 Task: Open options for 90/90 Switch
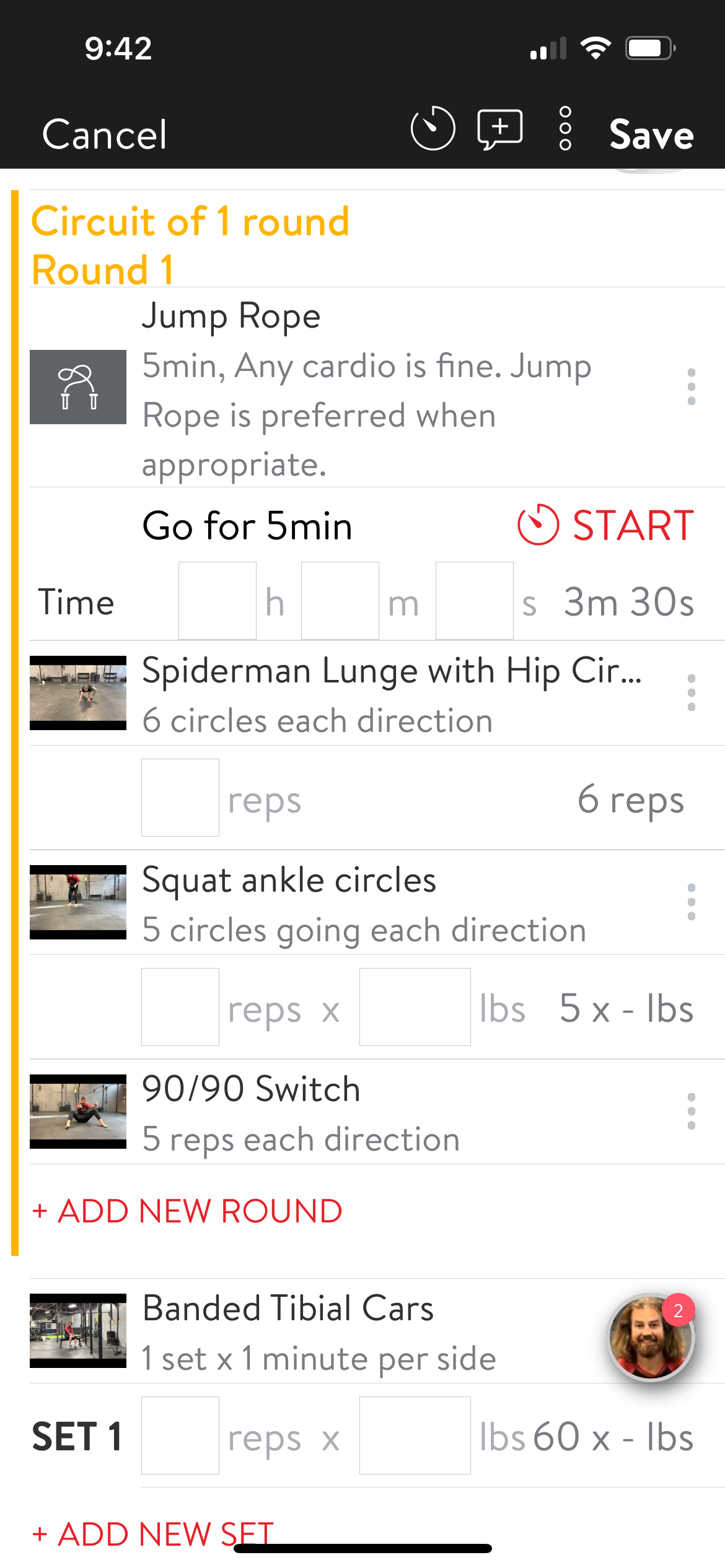[691, 1111]
